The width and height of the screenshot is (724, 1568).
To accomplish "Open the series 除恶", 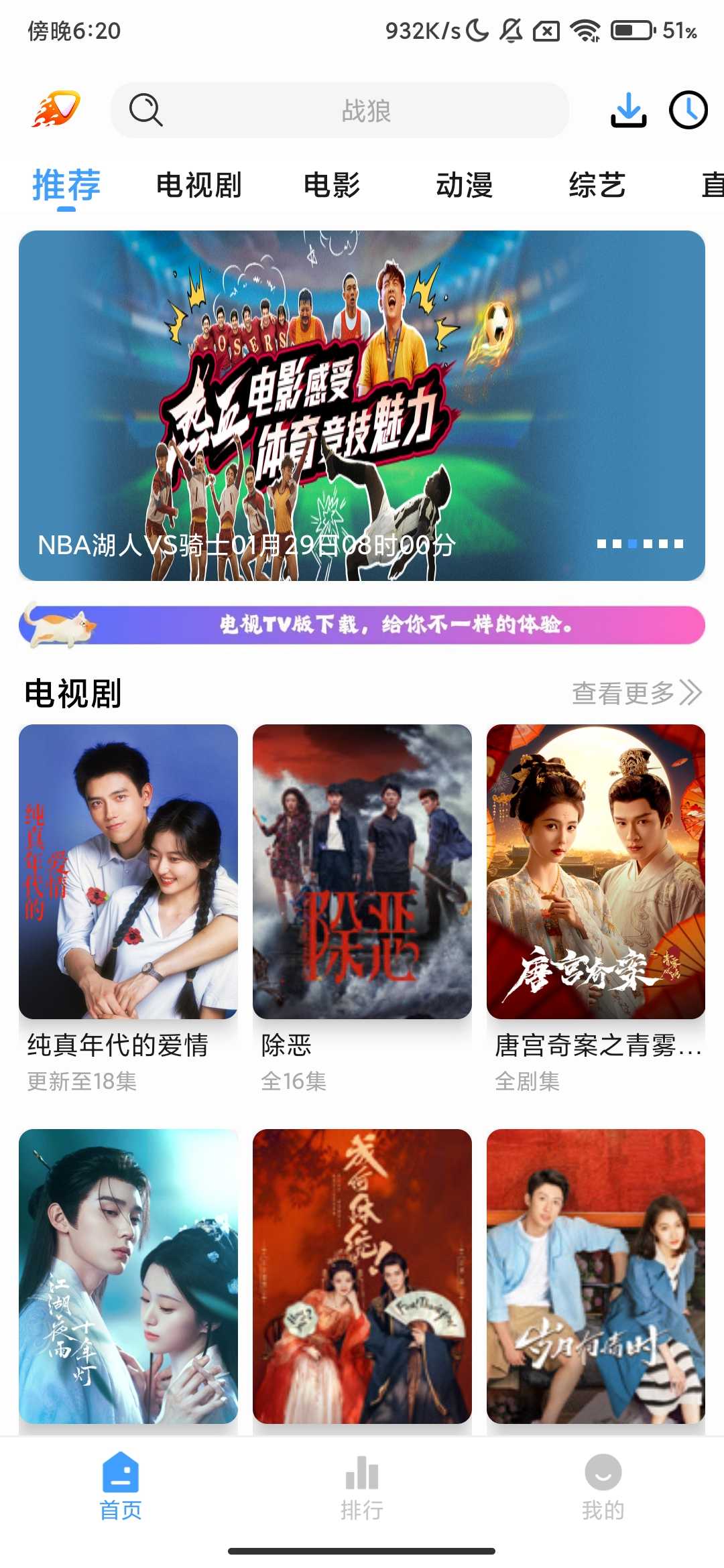I will 362,871.
